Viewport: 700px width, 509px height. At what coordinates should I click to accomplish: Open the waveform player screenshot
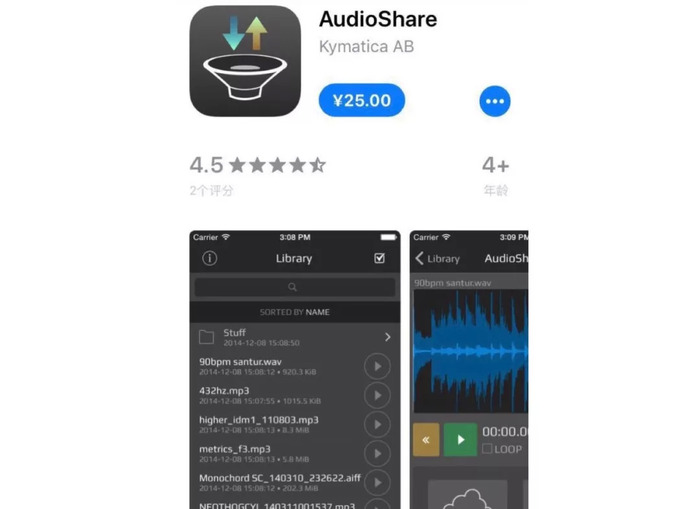coord(468,370)
